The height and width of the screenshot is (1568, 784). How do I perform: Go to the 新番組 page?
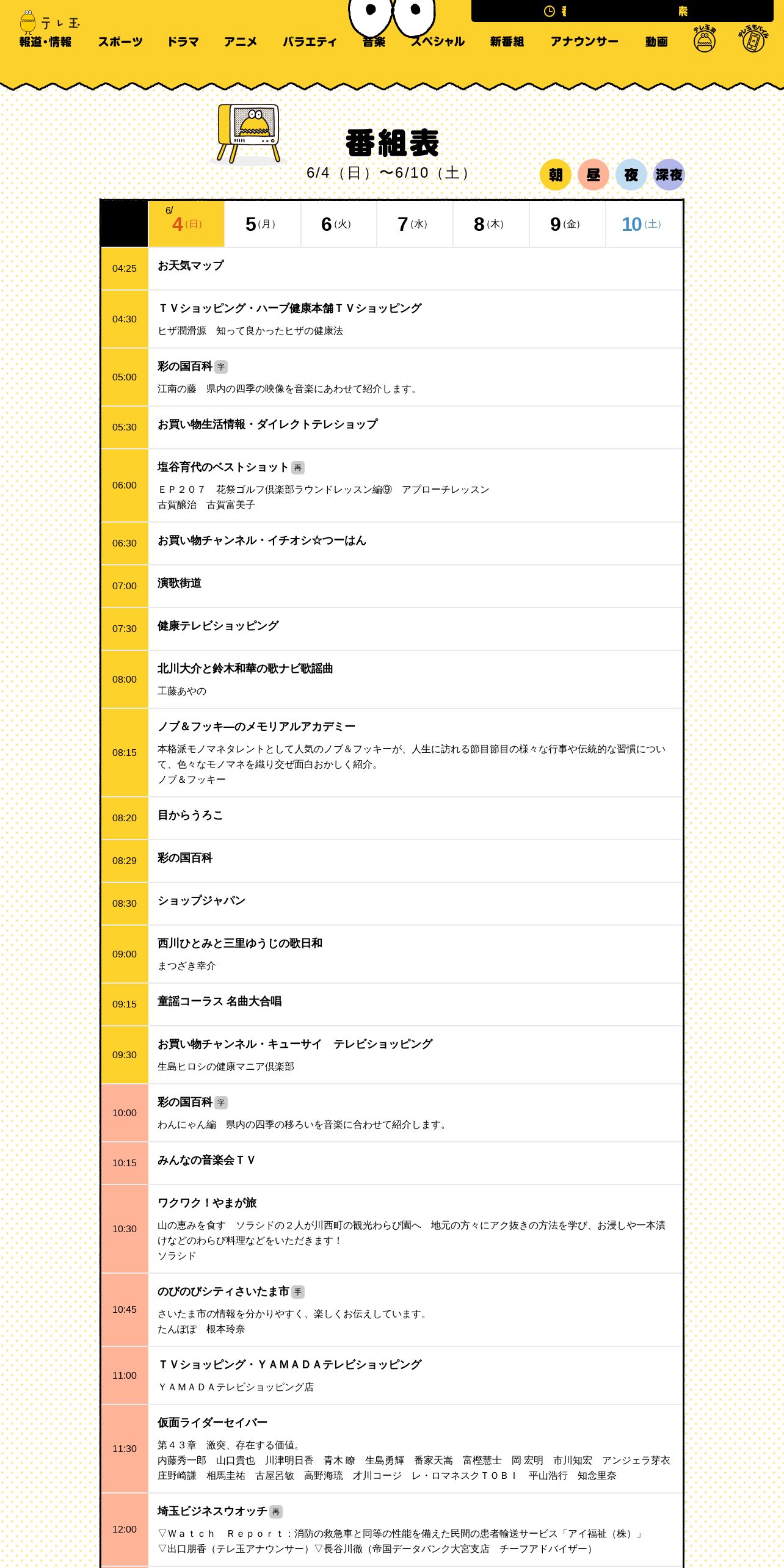click(507, 42)
